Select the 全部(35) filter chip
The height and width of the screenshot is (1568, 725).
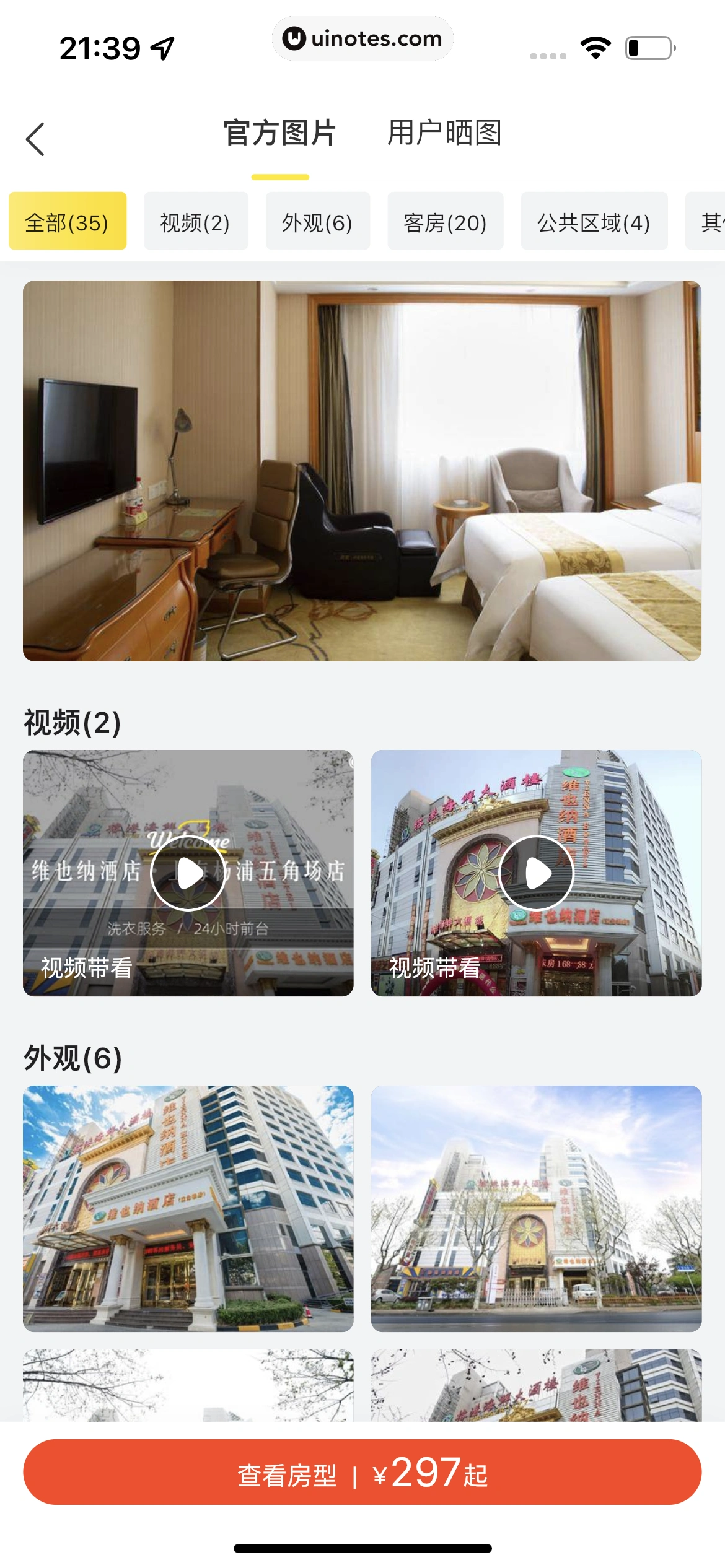(67, 222)
